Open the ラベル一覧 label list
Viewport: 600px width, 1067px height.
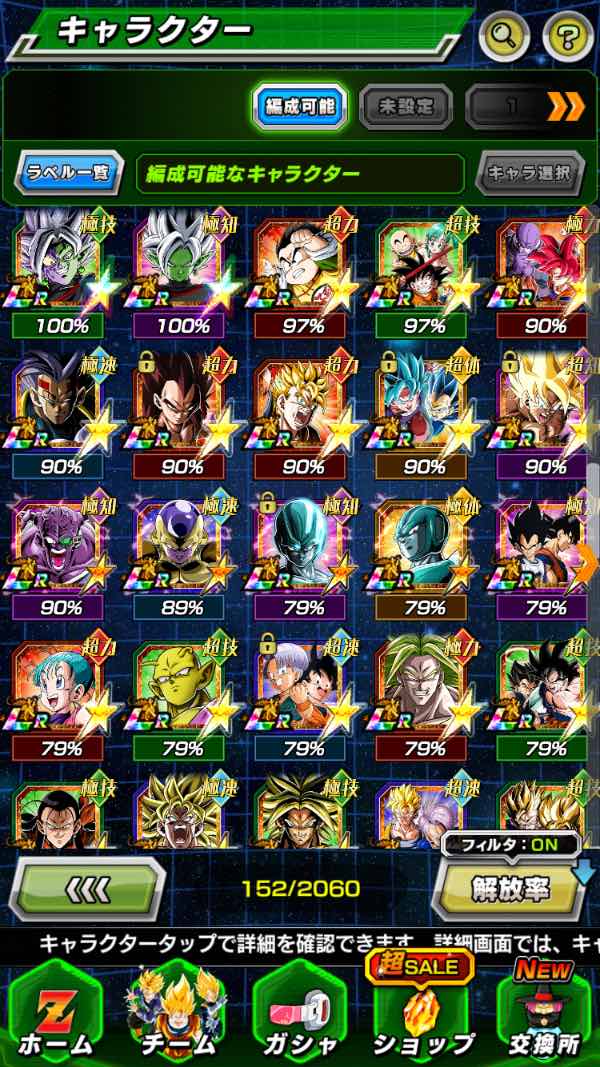[68, 173]
